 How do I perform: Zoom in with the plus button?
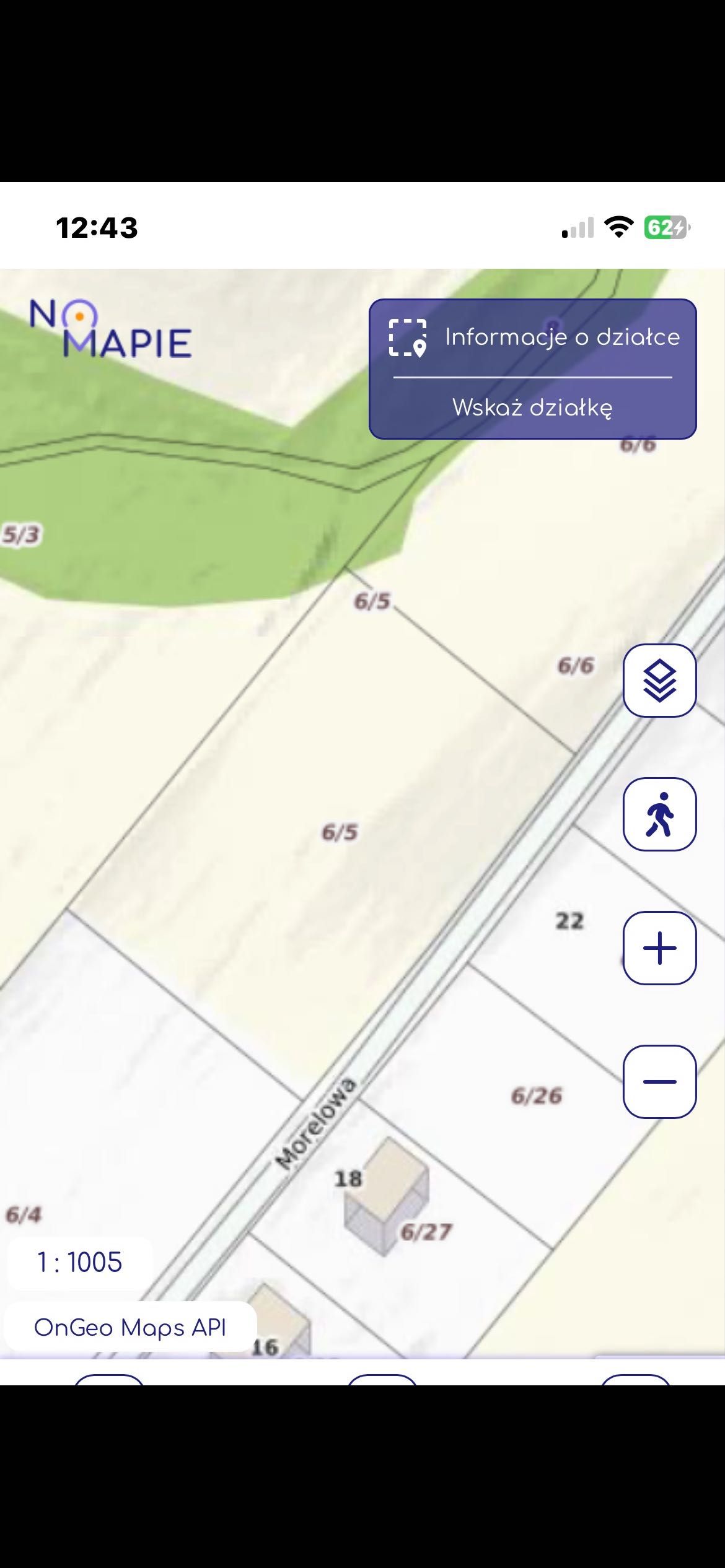659,948
